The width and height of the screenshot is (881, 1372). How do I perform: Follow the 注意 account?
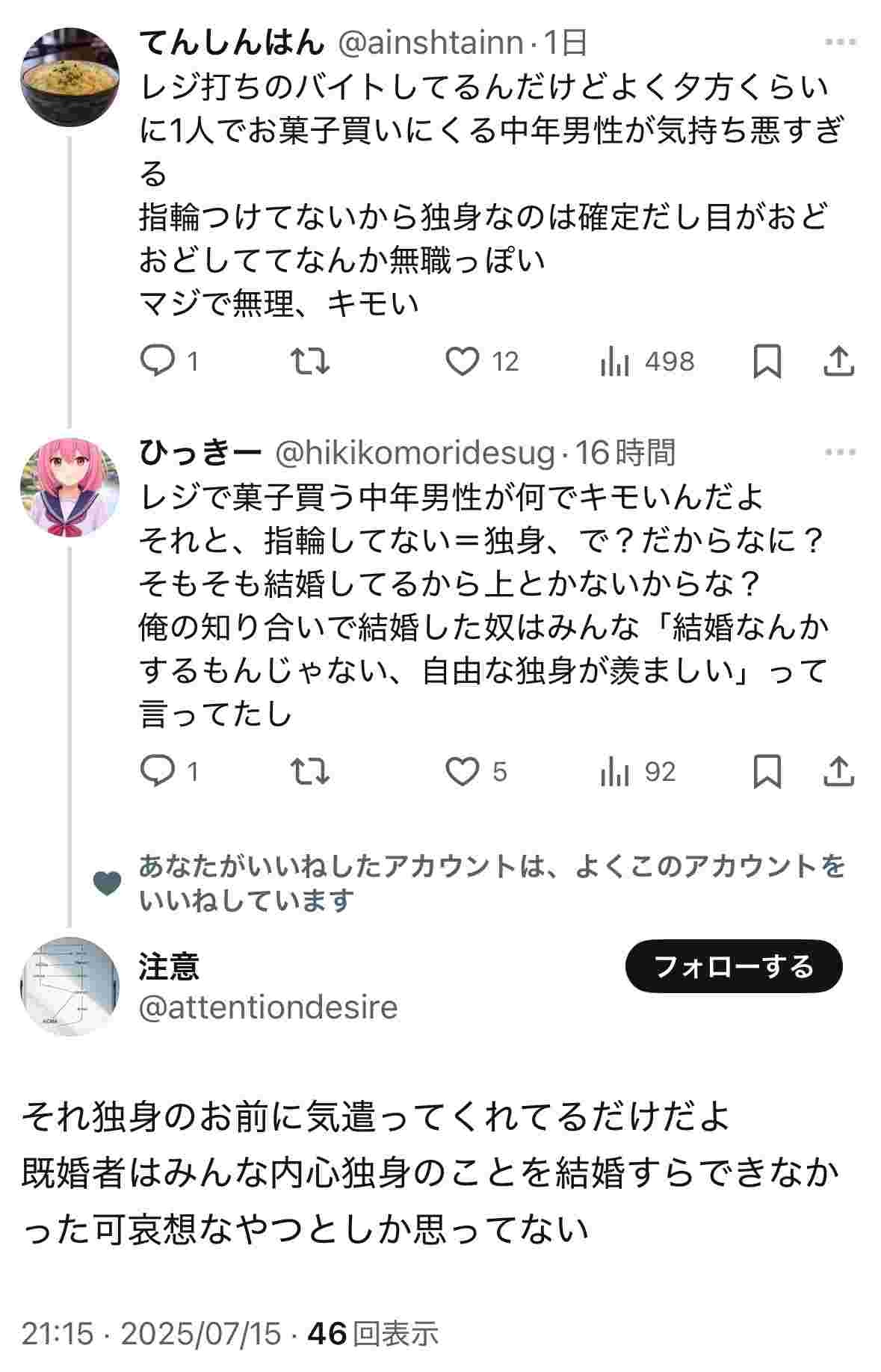point(734,966)
